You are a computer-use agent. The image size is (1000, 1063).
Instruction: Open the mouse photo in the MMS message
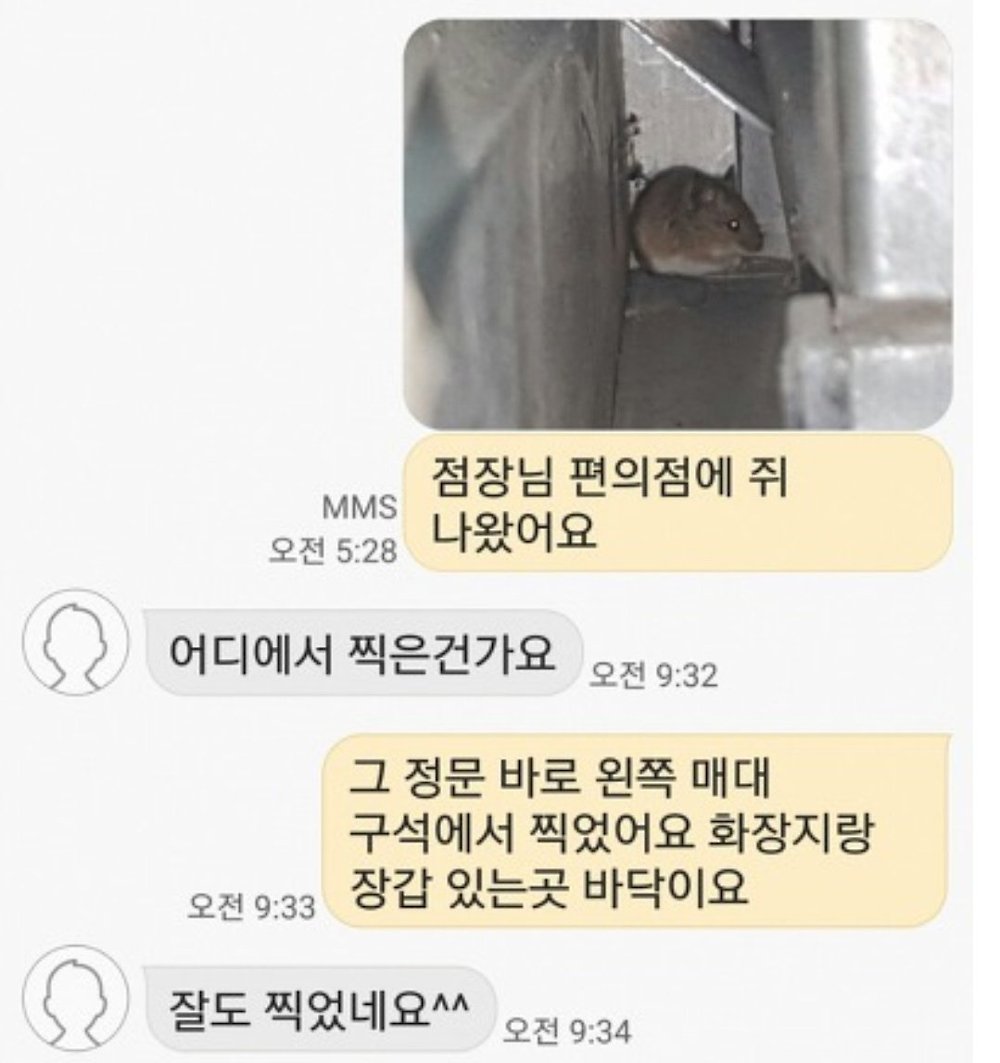tap(677, 224)
